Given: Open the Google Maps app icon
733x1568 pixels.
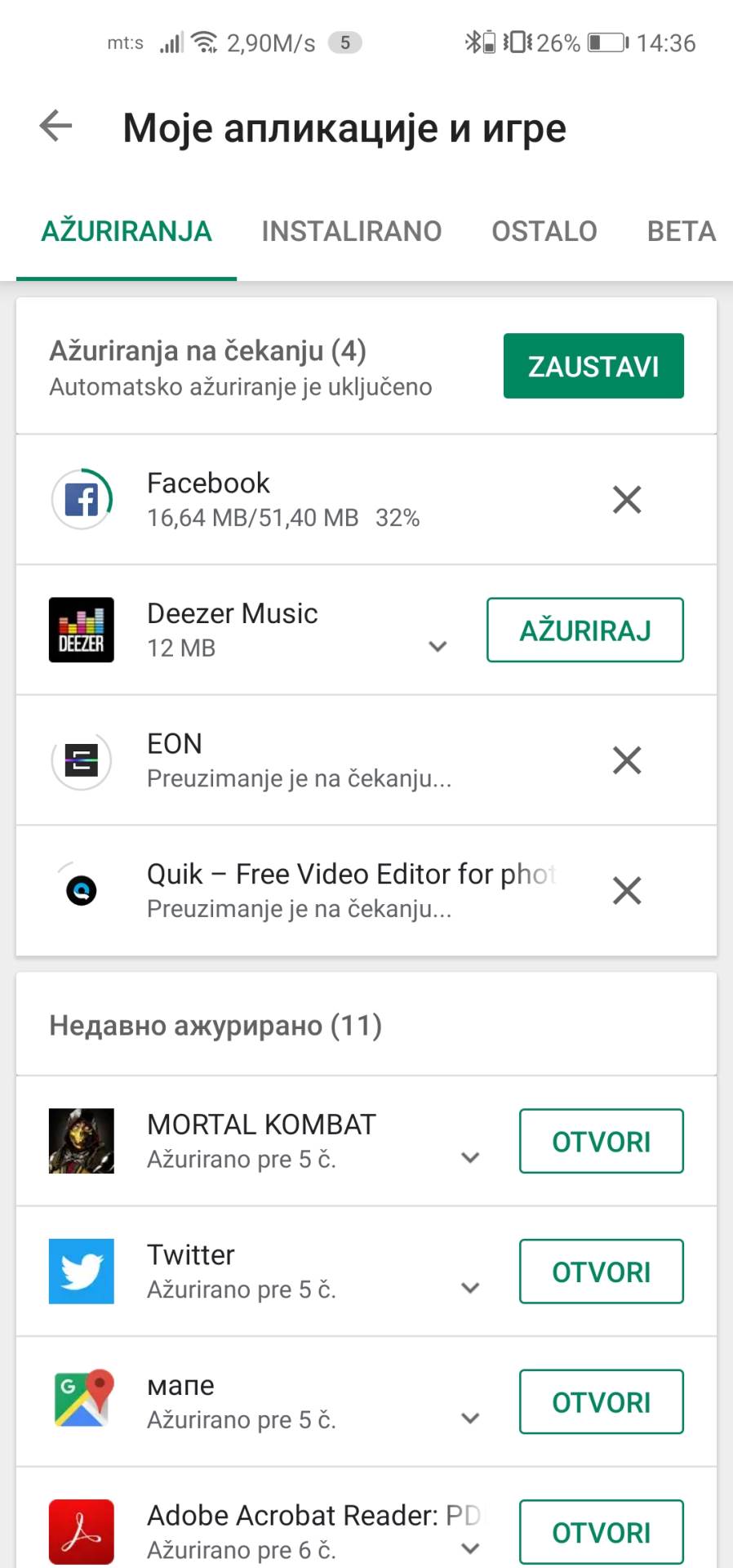Looking at the screenshot, I should pyautogui.click(x=82, y=1401).
